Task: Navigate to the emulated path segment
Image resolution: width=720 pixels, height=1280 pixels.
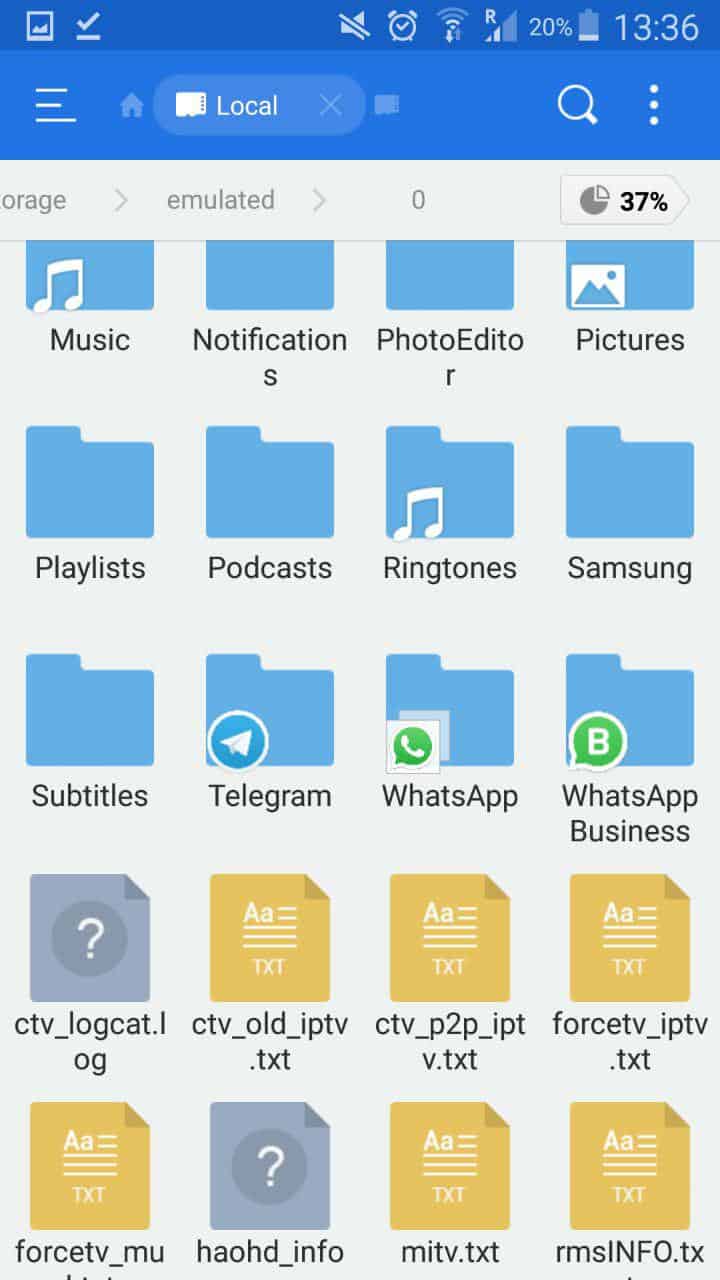Action: [x=220, y=200]
